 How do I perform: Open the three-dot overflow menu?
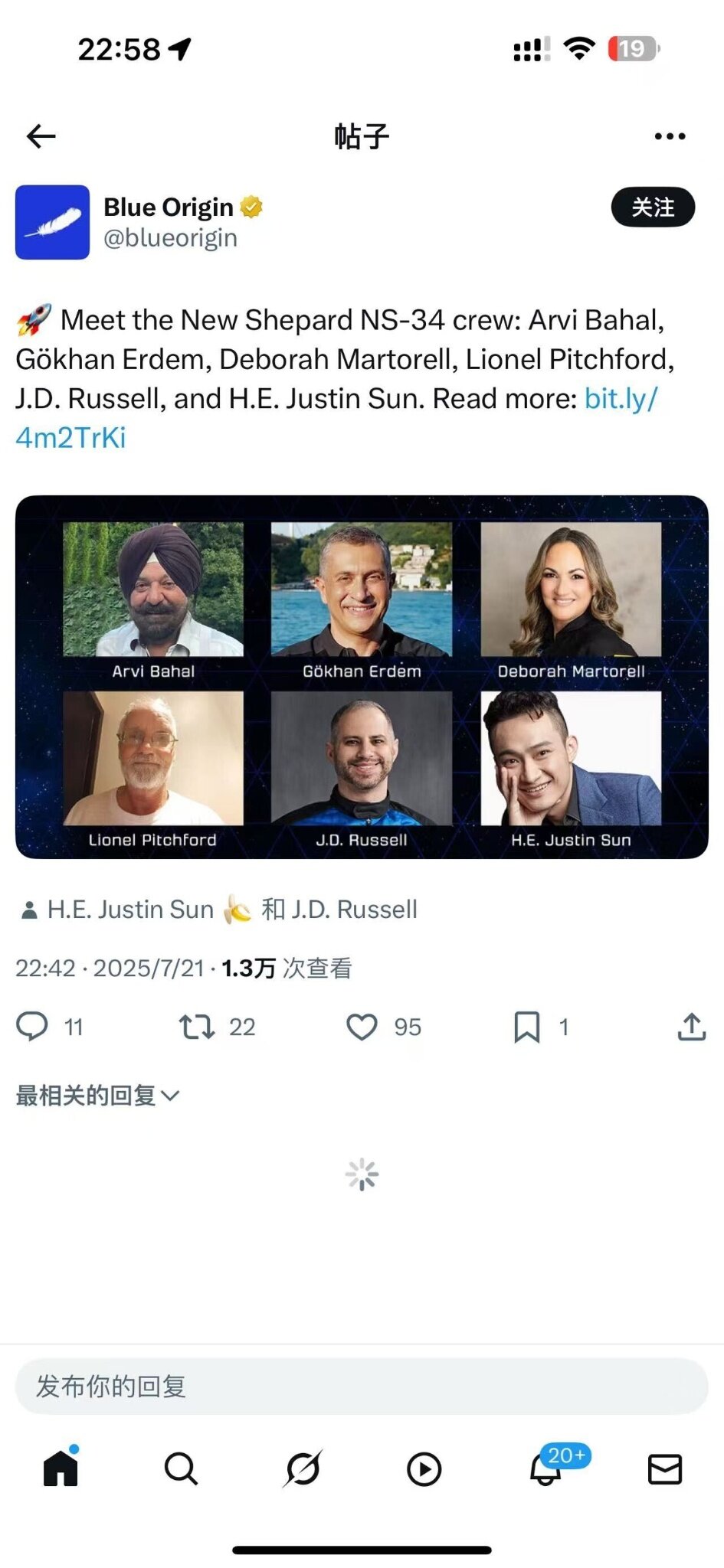point(670,136)
